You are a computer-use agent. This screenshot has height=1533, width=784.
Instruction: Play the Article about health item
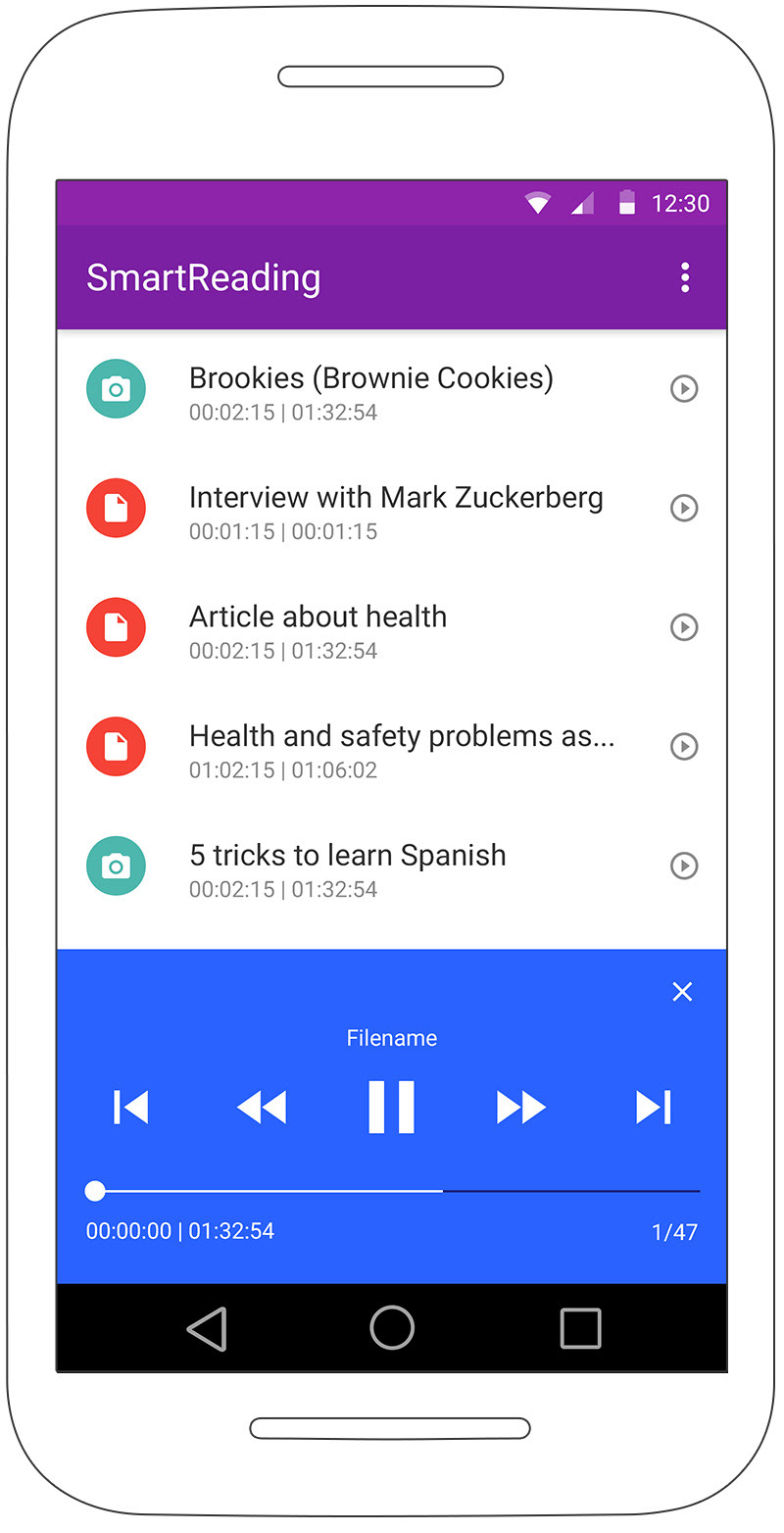tap(684, 627)
